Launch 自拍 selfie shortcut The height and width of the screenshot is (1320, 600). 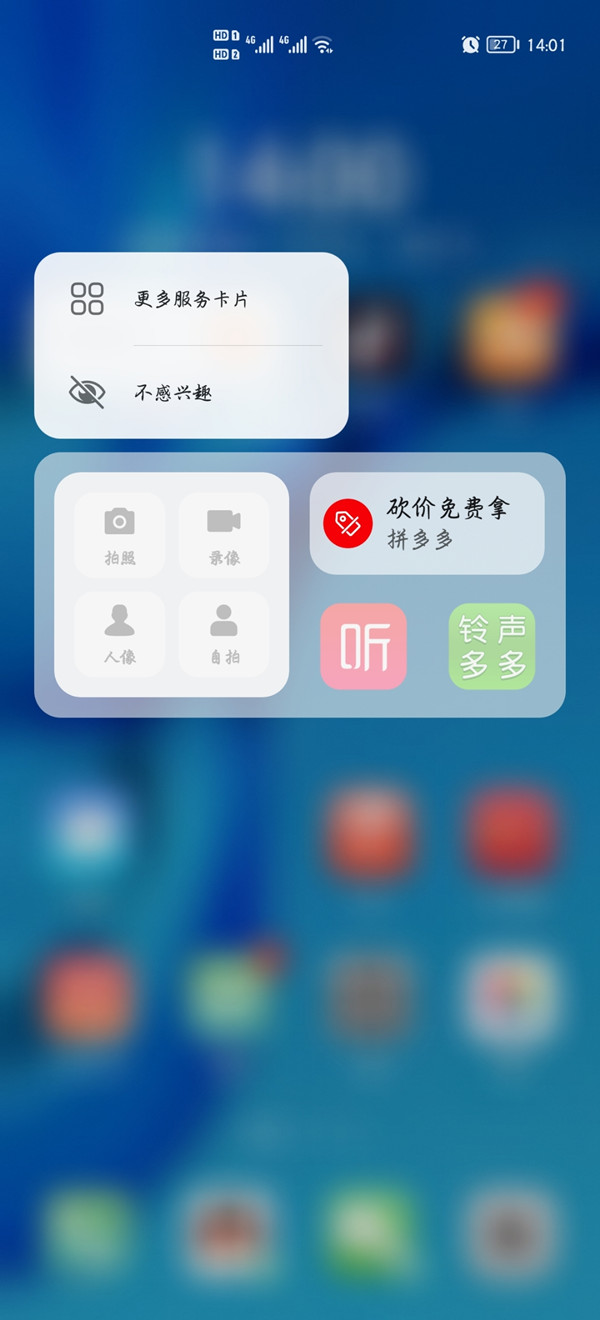click(x=224, y=634)
